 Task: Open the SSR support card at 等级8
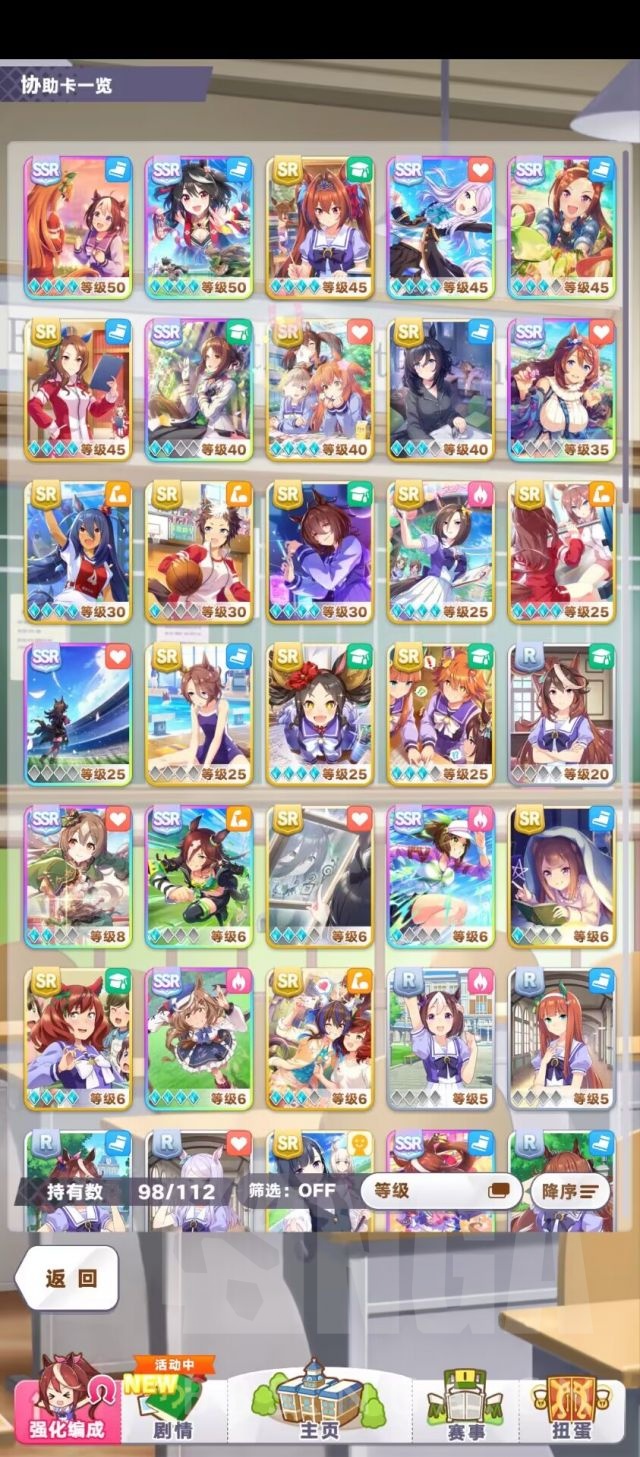(78, 874)
